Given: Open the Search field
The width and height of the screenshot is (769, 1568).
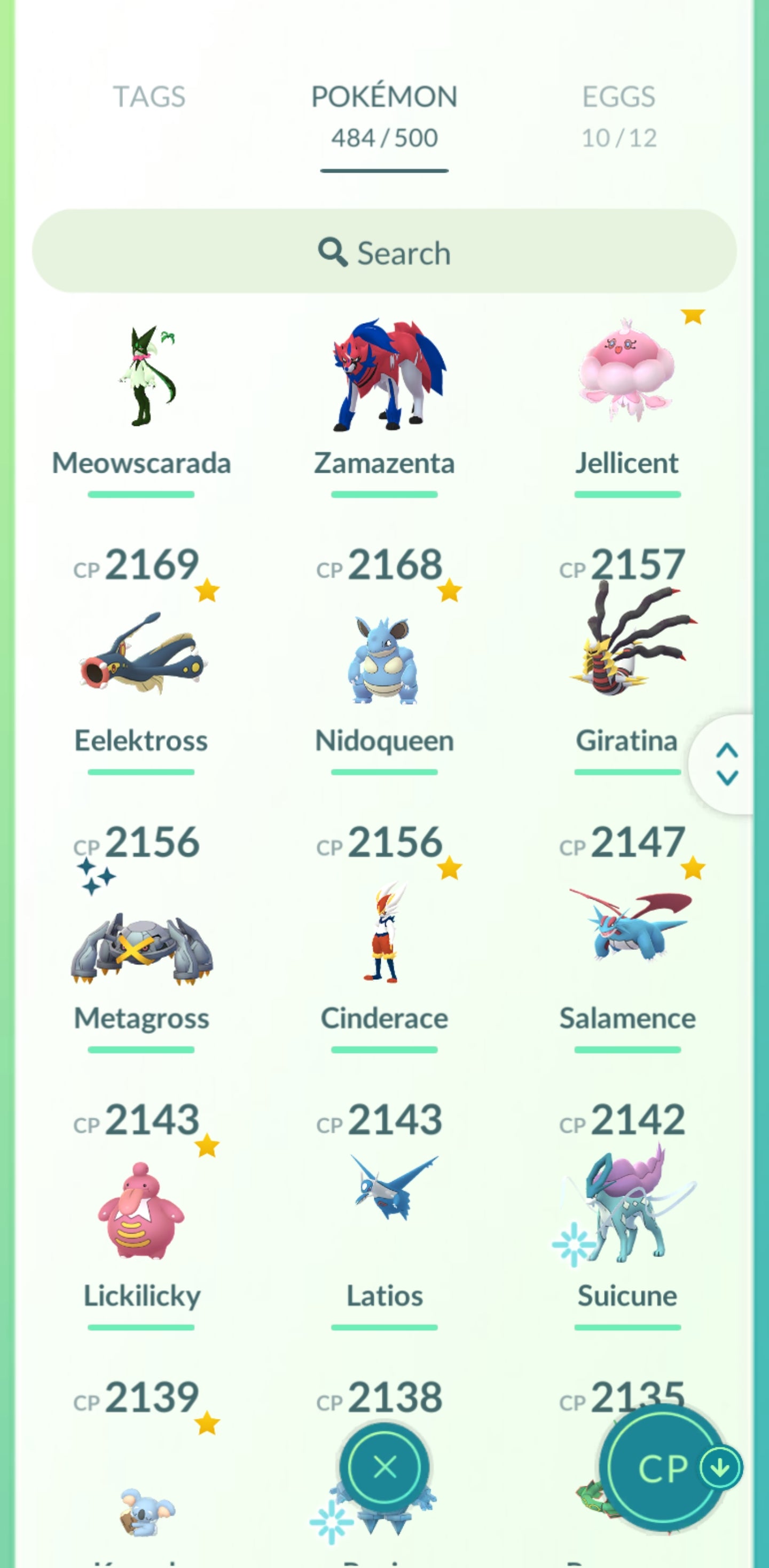Looking at the screenshot, I should [384, 252].
